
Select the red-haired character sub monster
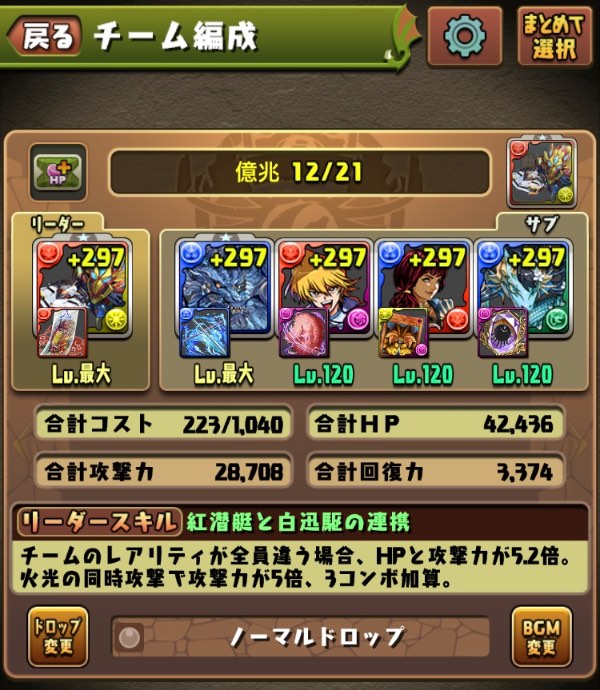click(x=420, y=280)
